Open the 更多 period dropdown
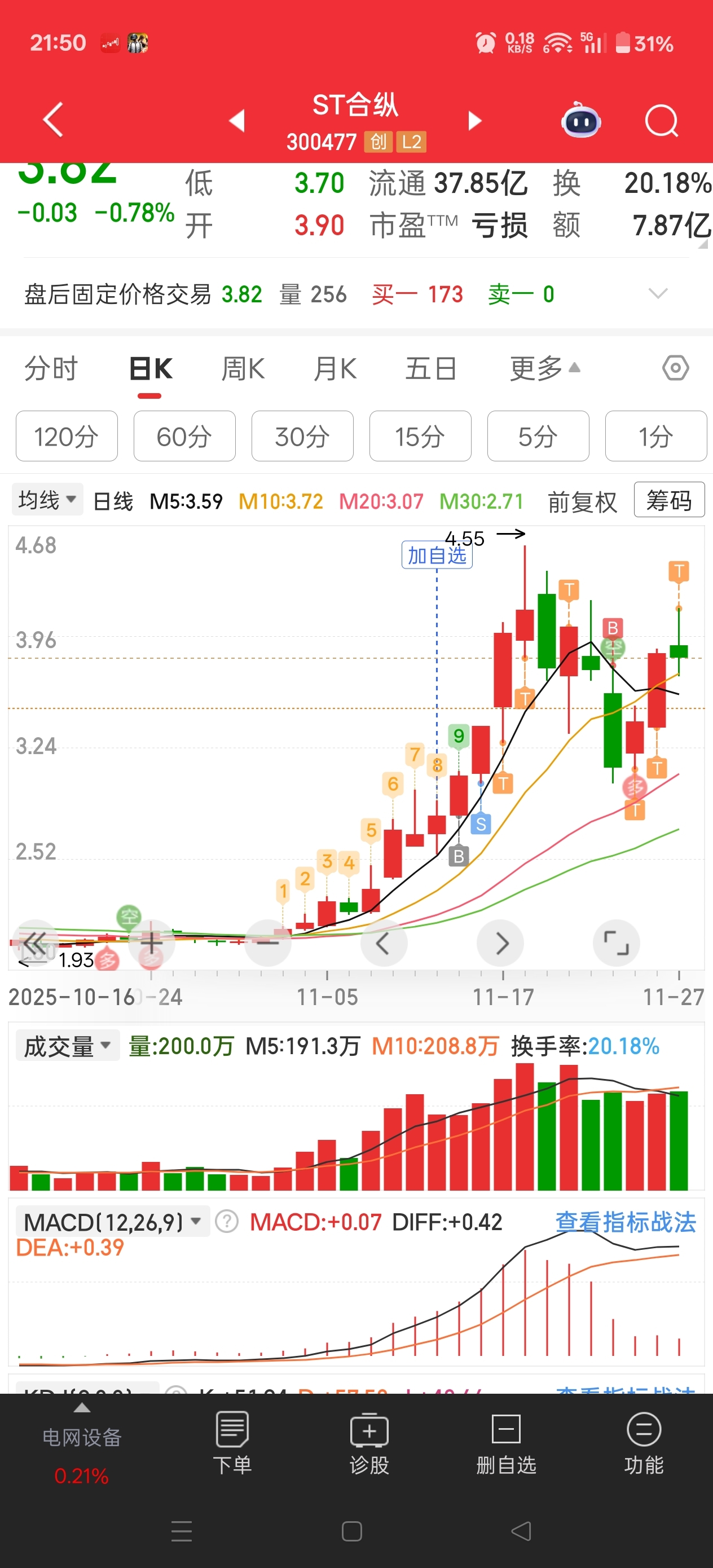 544,368
